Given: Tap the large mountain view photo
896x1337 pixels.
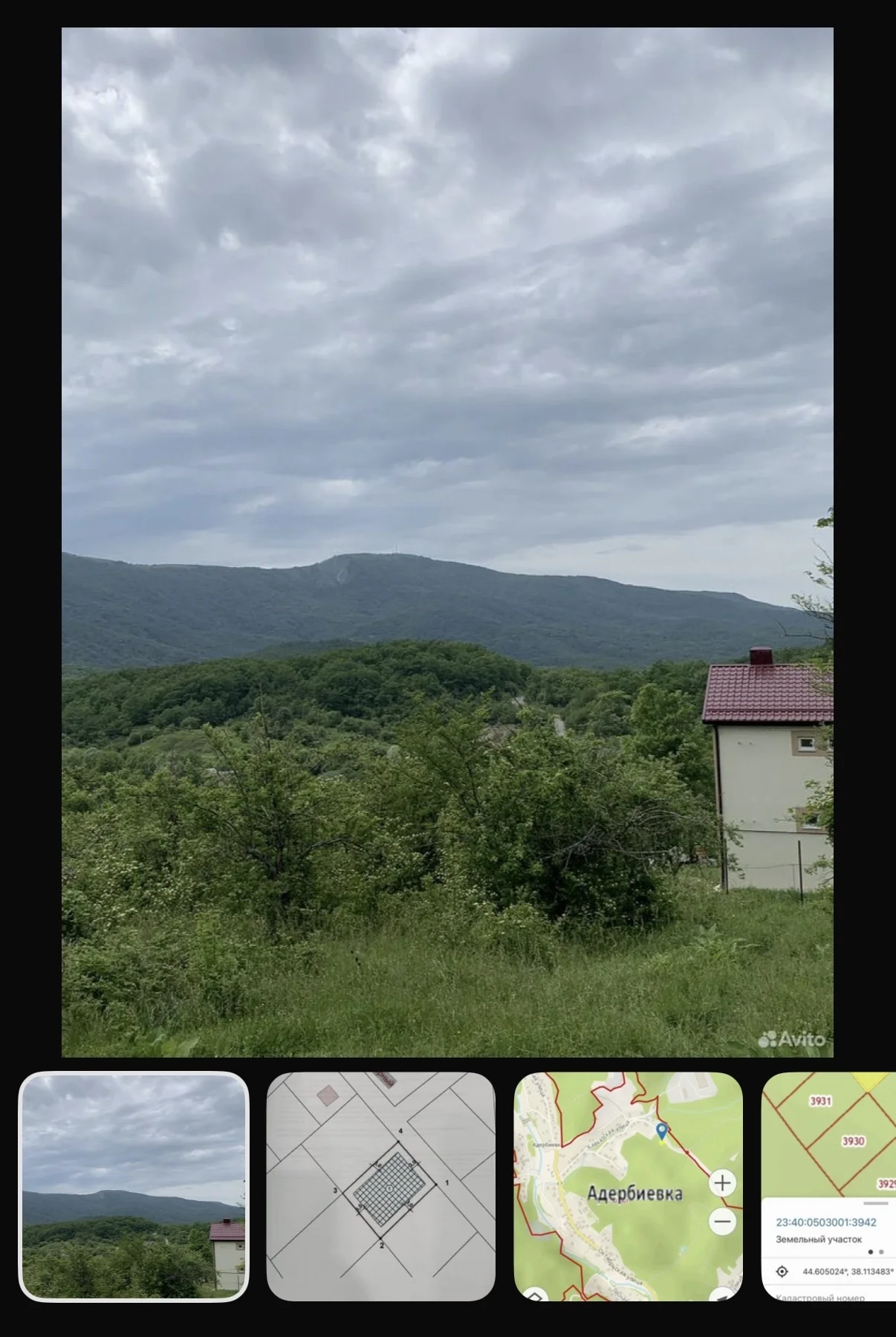Looking at the screenshot, I should click(447, 542).
